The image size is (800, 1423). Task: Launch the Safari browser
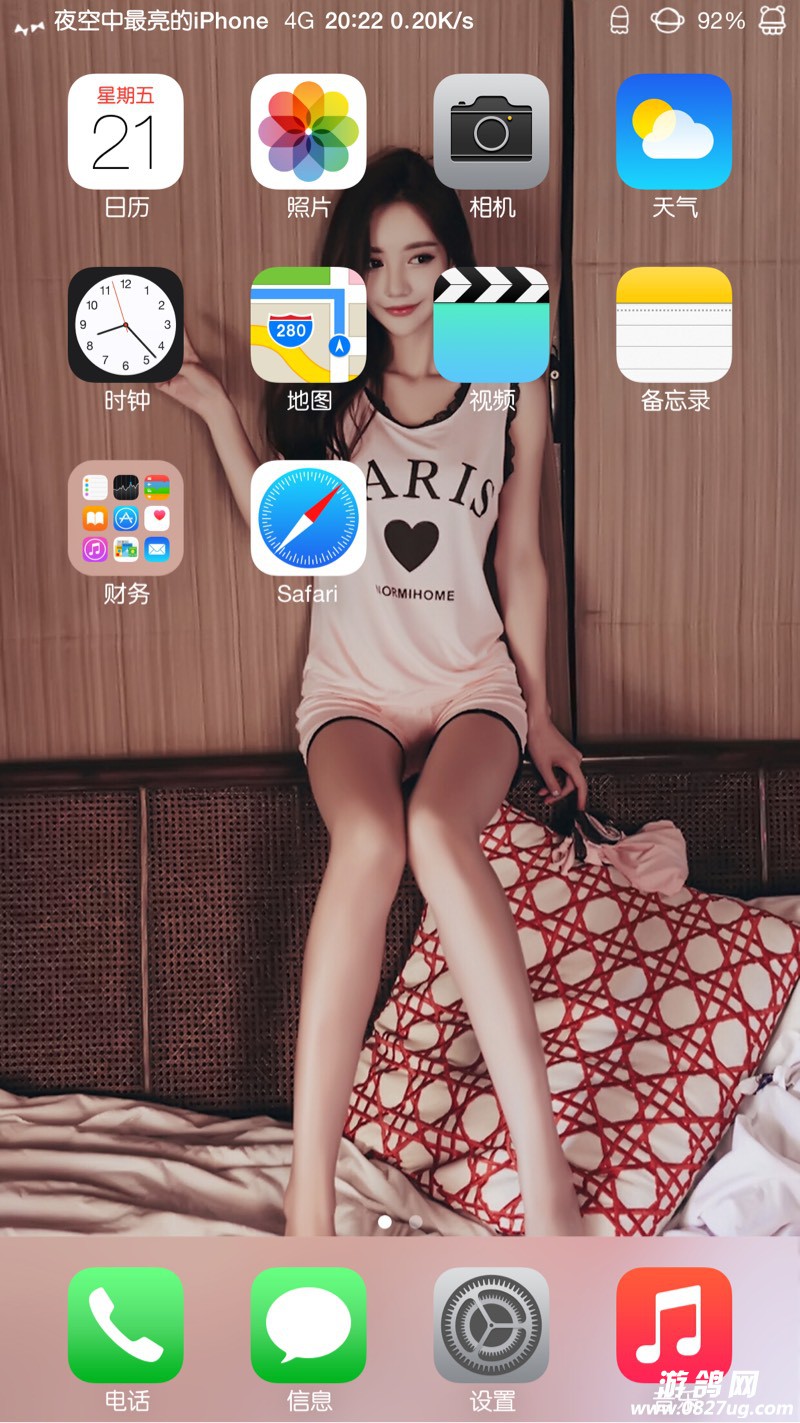(308, 518)
